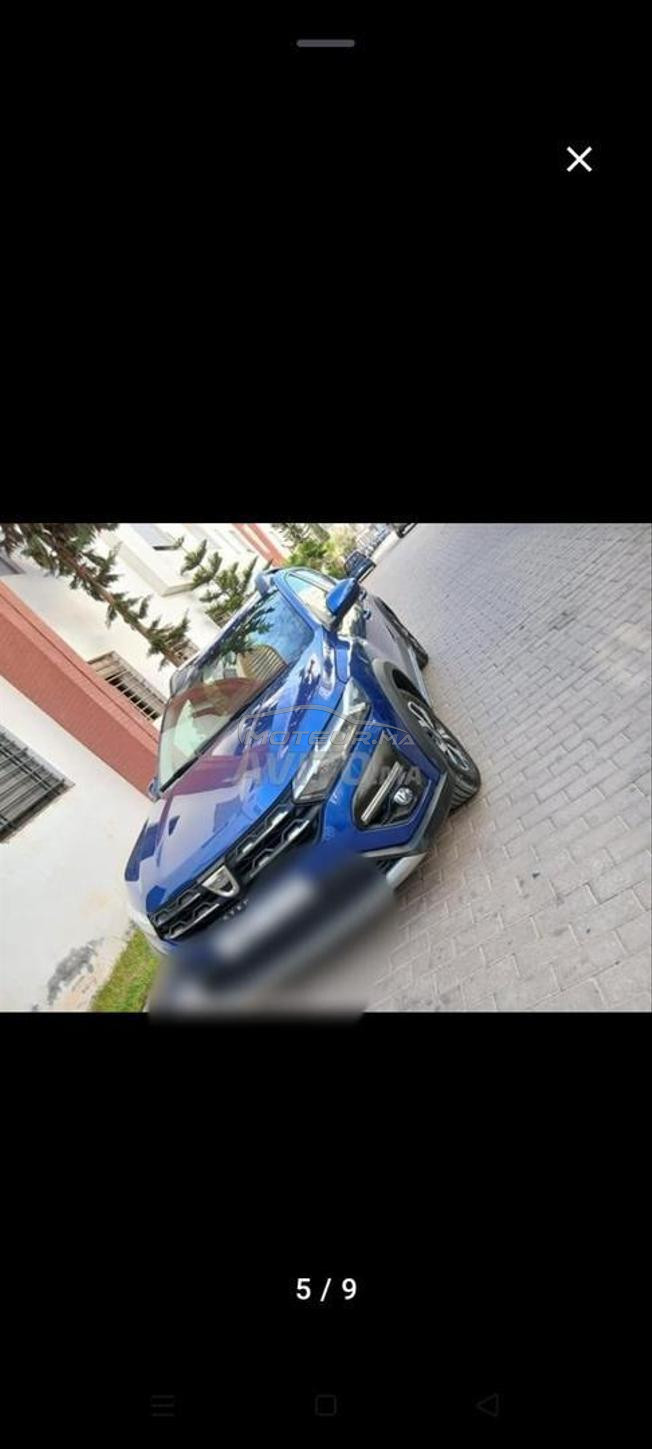Open the recent apps menu
Screen dimensions: 652x1449
163,1405
